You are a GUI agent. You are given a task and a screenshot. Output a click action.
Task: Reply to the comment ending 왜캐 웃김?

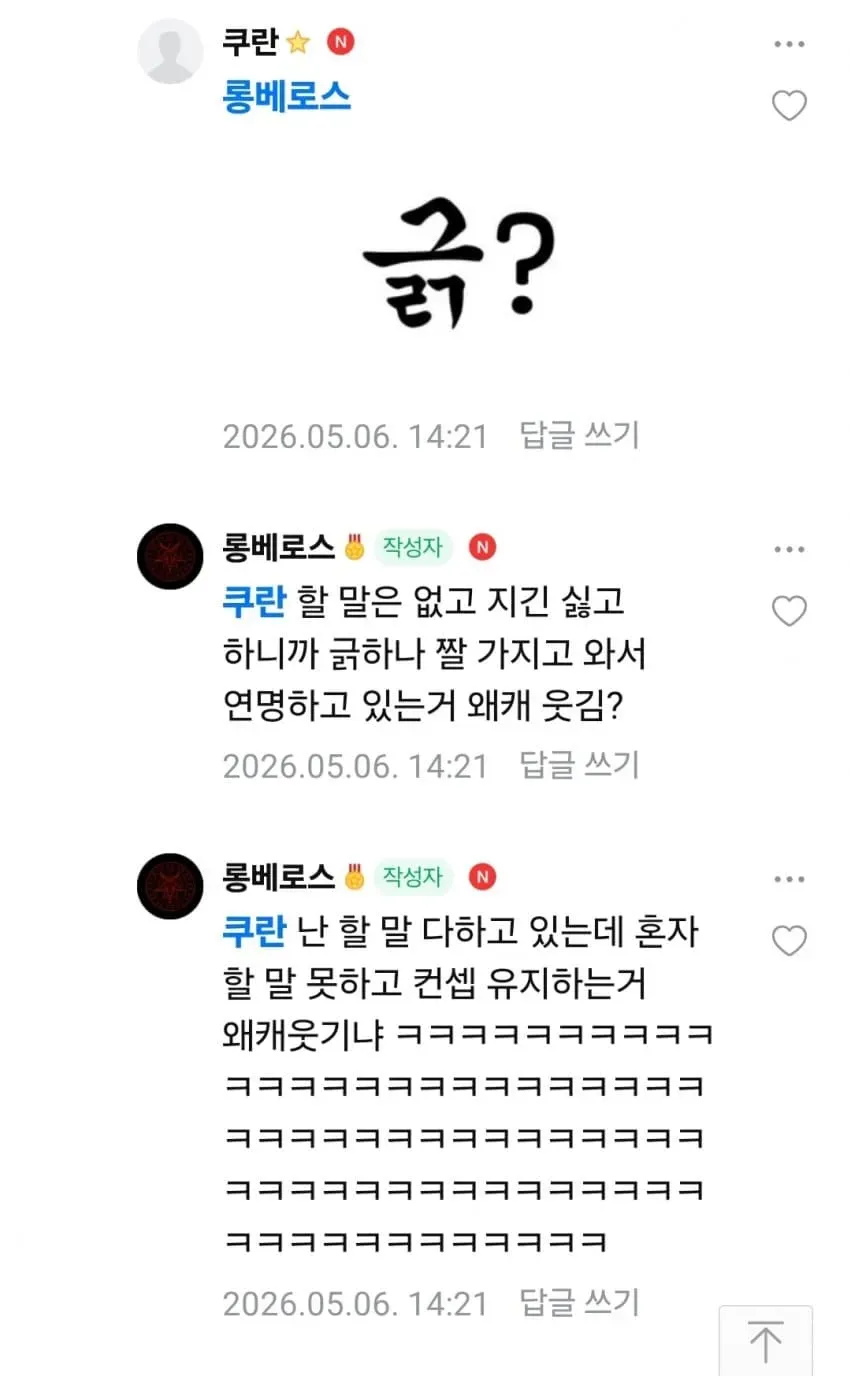579,765
